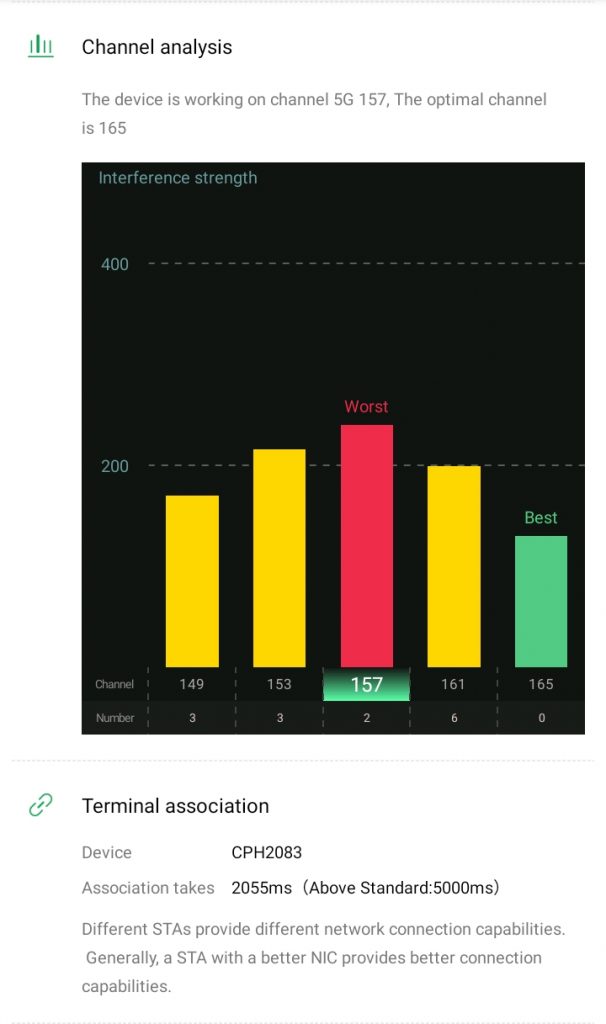Image resolution: width=606 pixels, height=1024 pixels.
Task: Select channel 161 in the chart
Action: point(453,684)
